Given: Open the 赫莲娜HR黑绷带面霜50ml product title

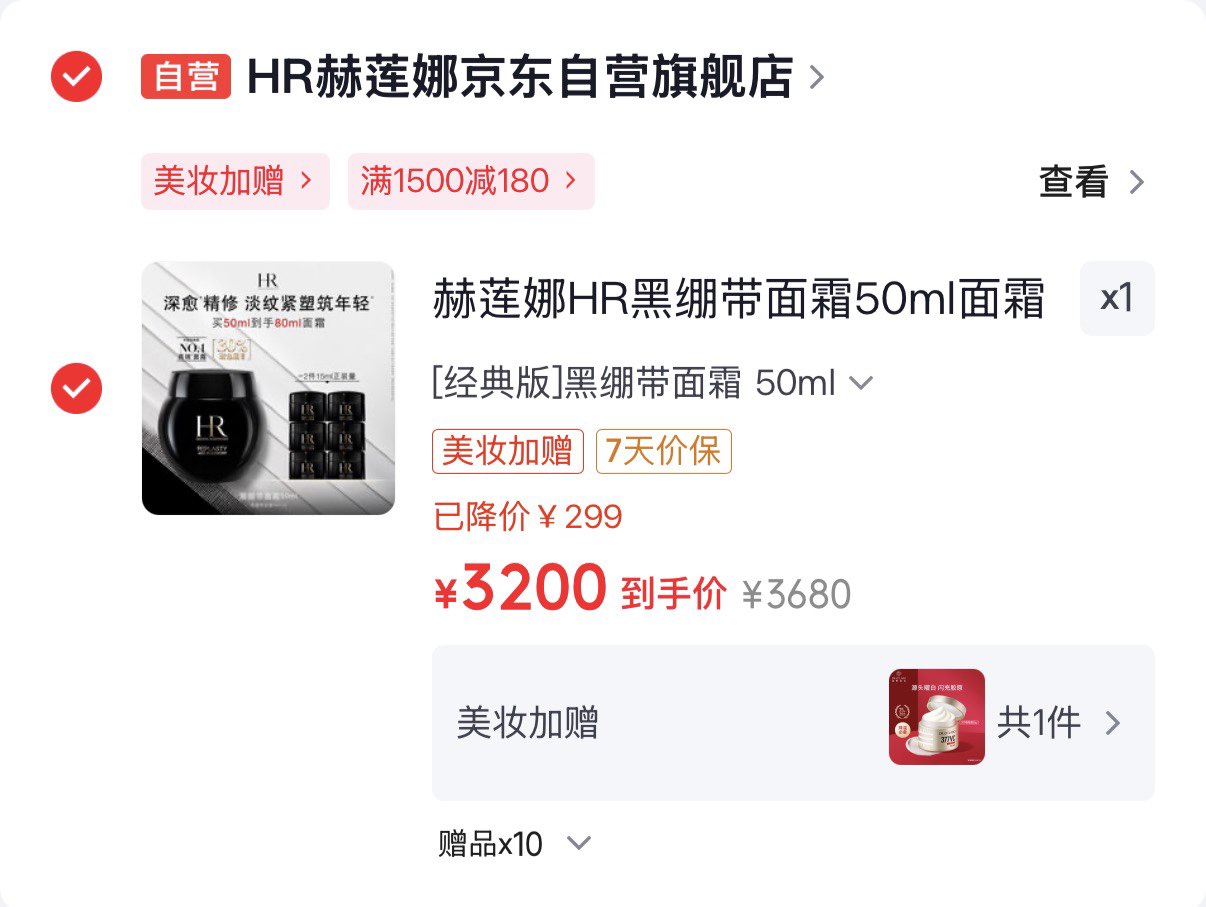Looking at the screenshot, I should 739,299.
